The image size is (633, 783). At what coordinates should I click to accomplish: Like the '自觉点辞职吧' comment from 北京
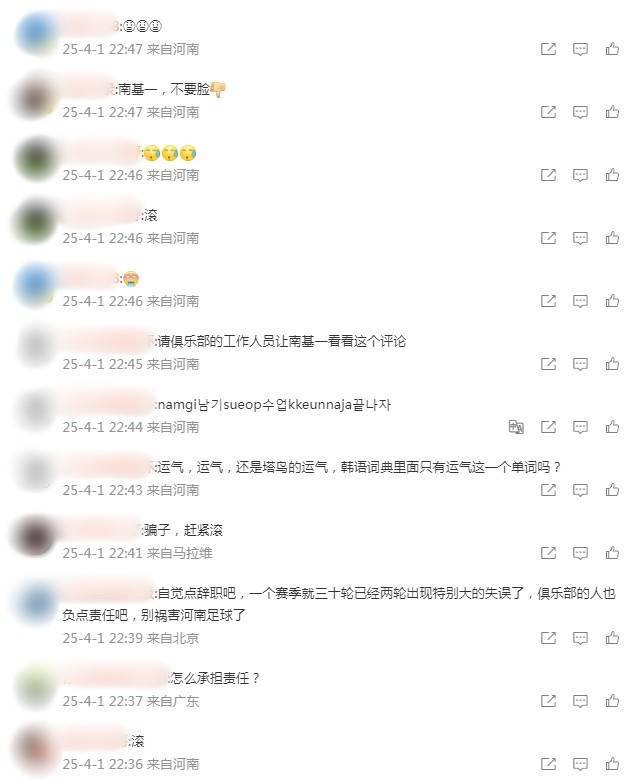611,638
